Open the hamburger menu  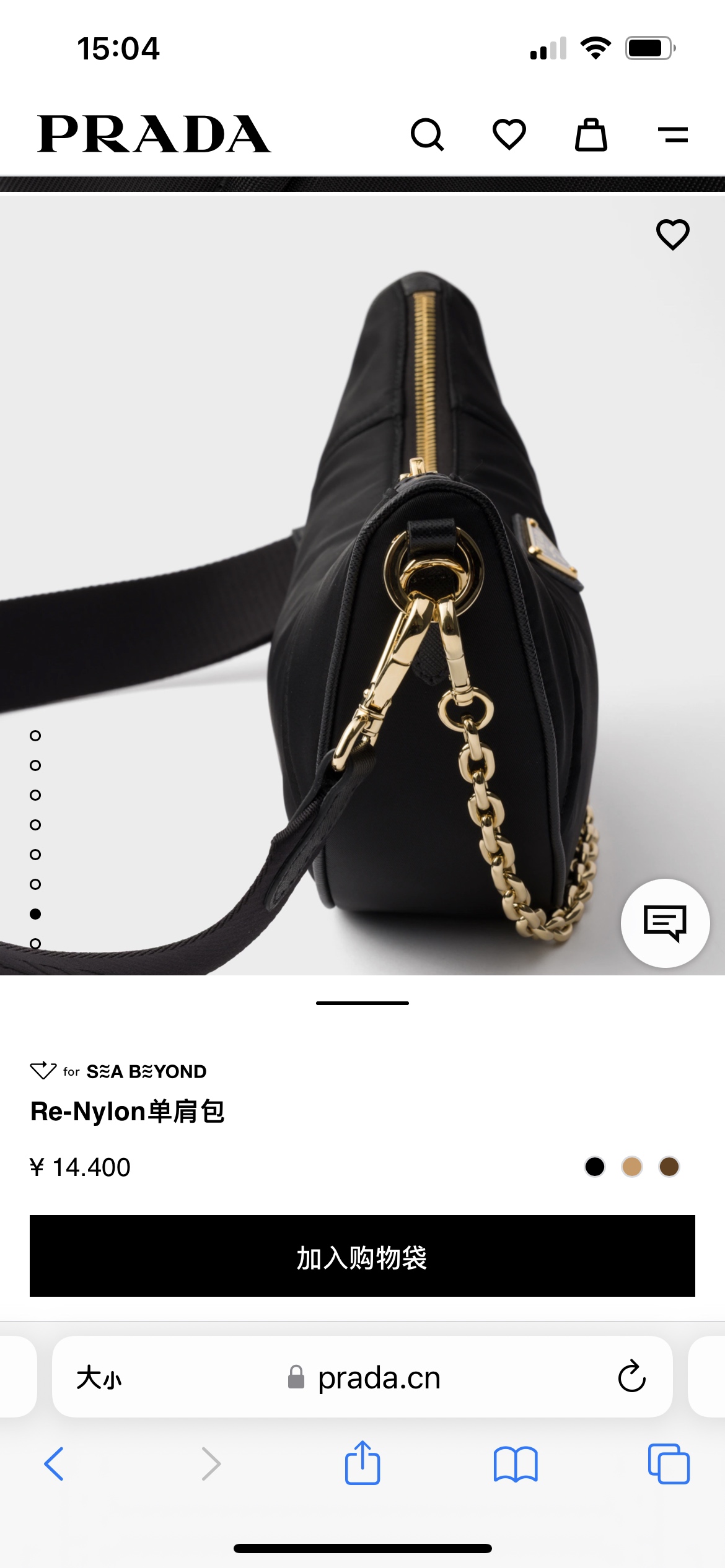(x=673, y=134)
